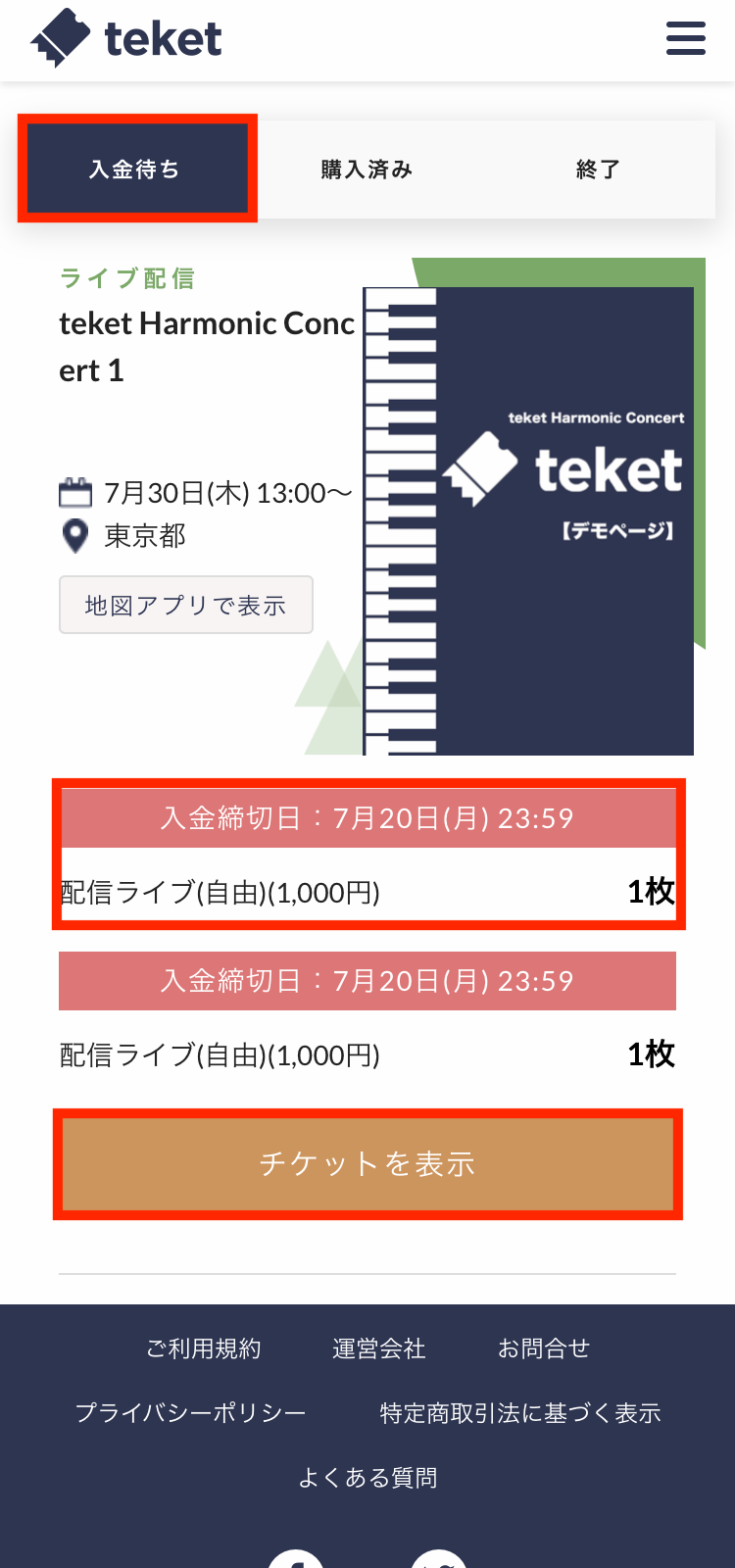
Task: Open よくある質問 link
Action: click(367, 1477)
